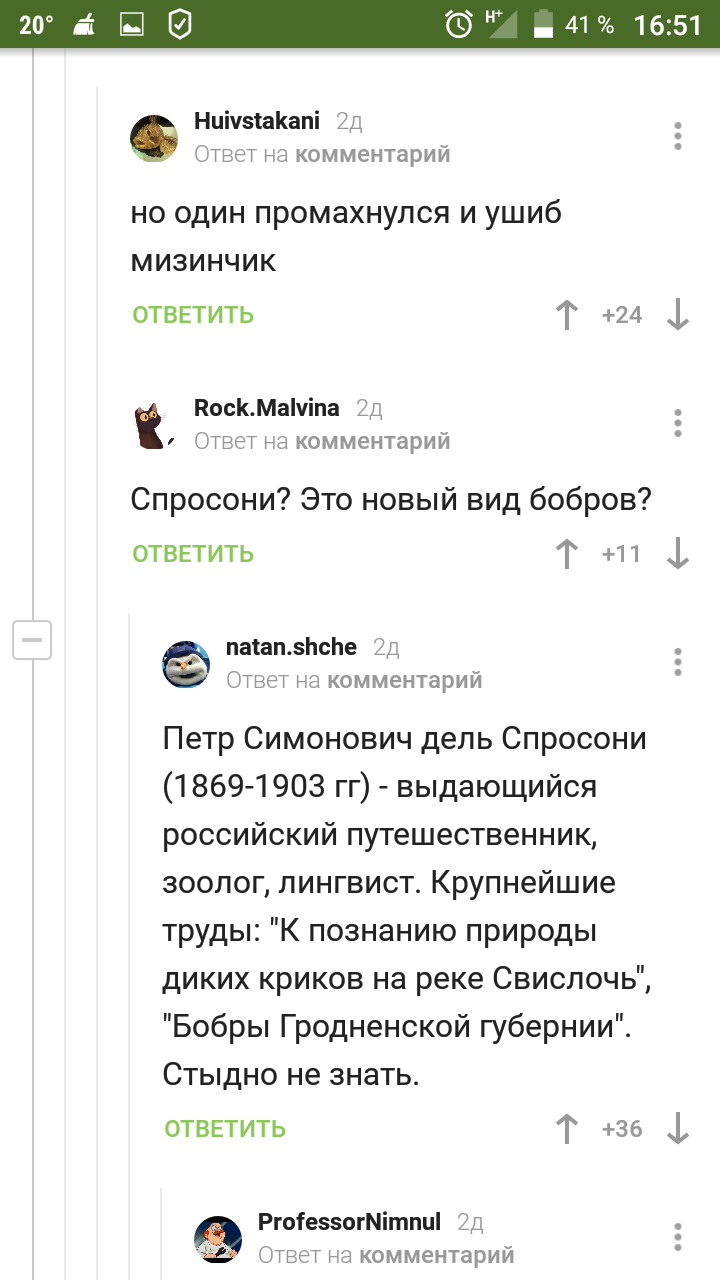Upvote Huivstakani's comment
720x1280 pixels.
pos(567,315)
